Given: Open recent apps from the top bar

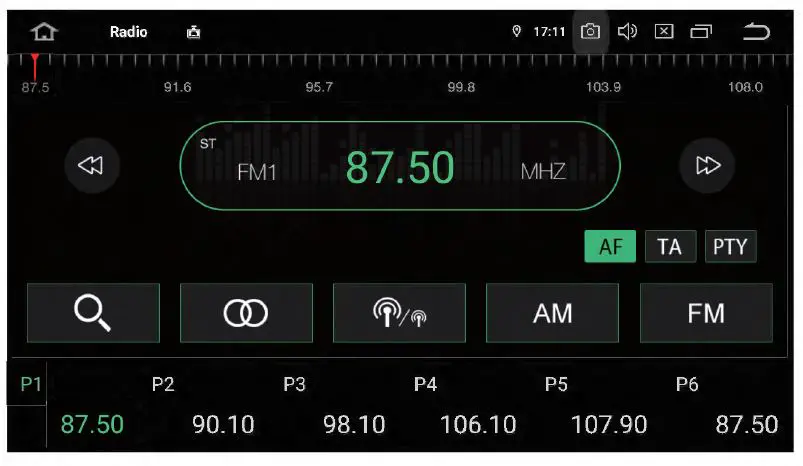Looking at the screenshot, I should point(701,32).
